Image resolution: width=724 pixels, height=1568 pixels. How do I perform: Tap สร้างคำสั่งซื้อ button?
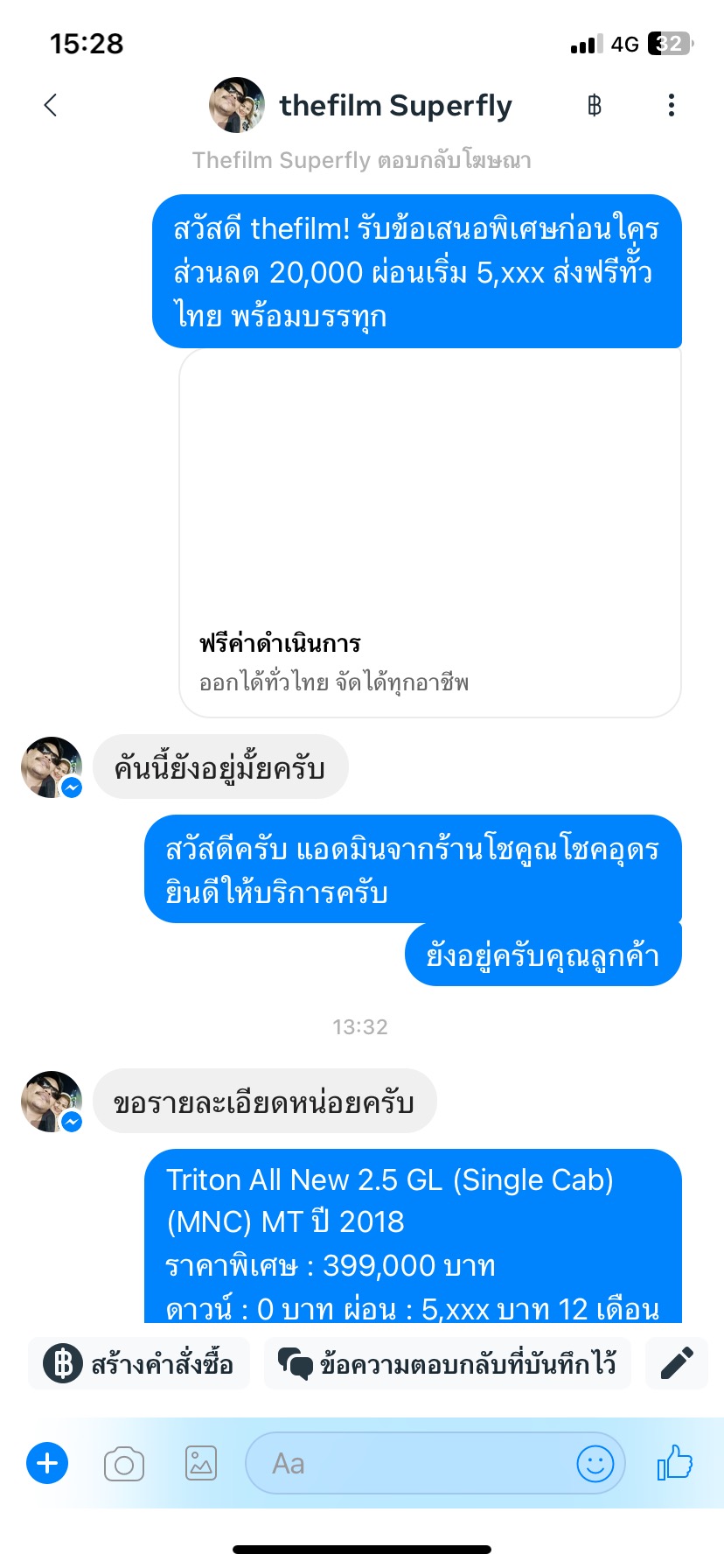pos(139,1363)
